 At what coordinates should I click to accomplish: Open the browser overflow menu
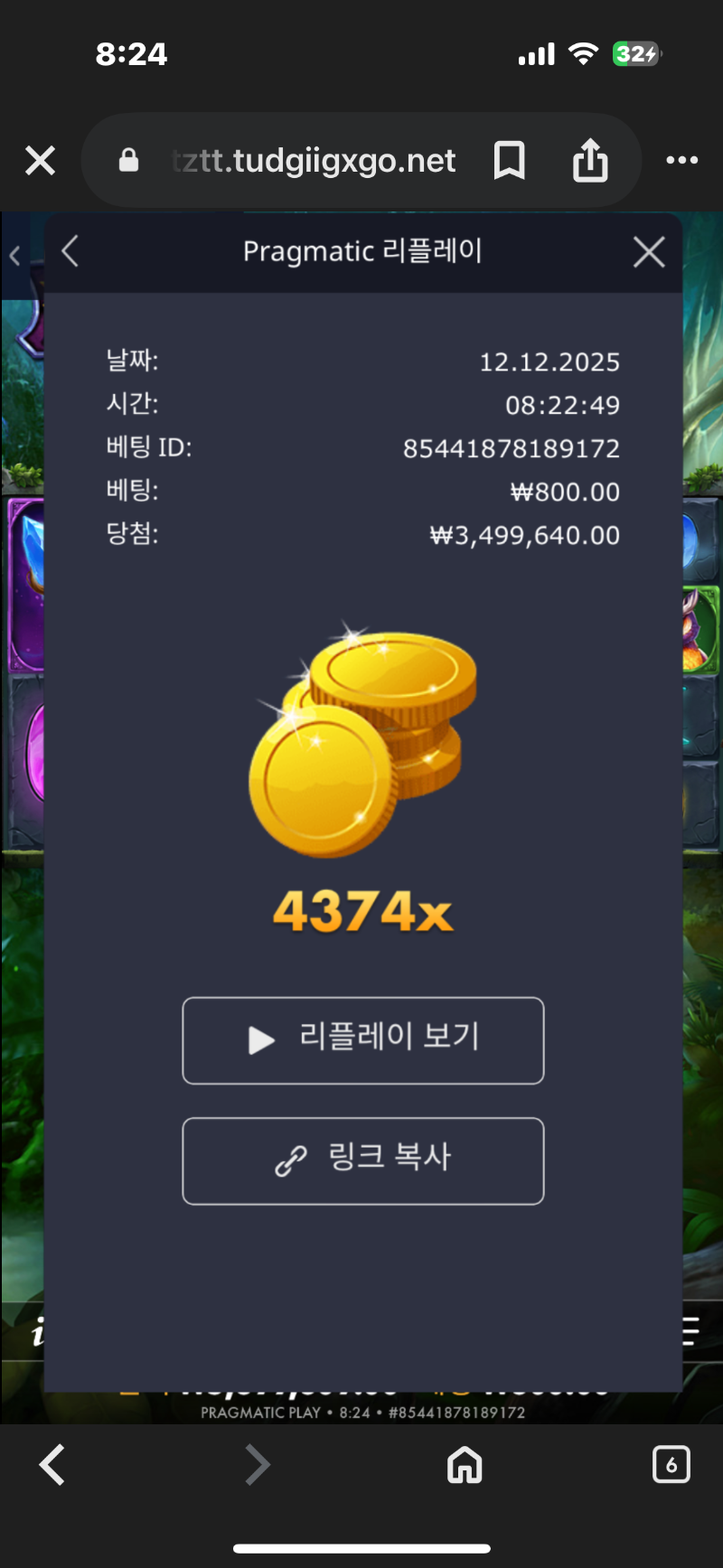[x=681, y=161]
